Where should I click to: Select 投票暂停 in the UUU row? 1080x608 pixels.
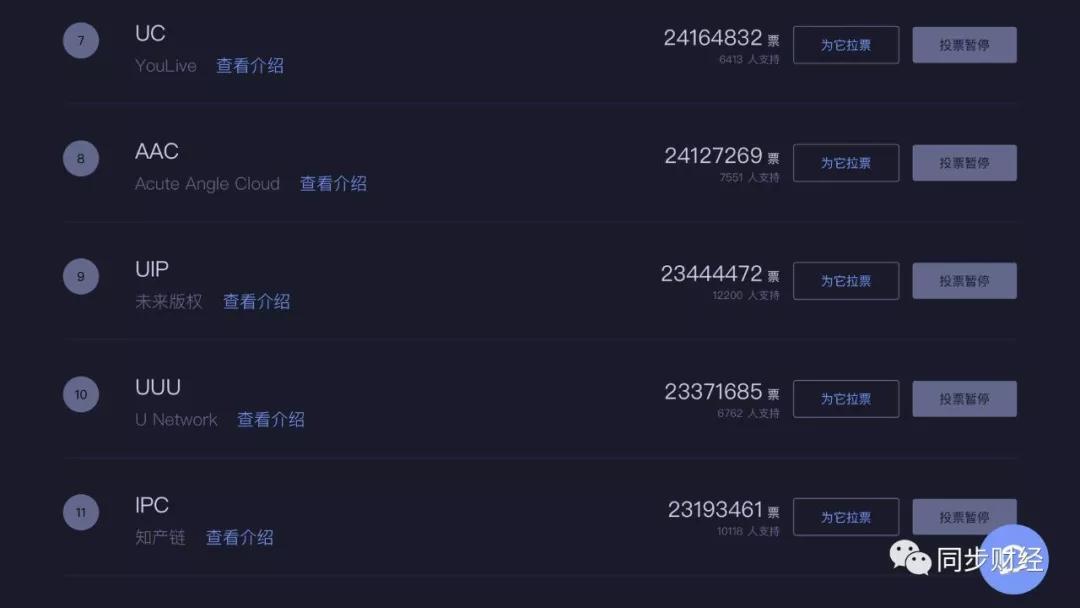click(x=964, y=399)
